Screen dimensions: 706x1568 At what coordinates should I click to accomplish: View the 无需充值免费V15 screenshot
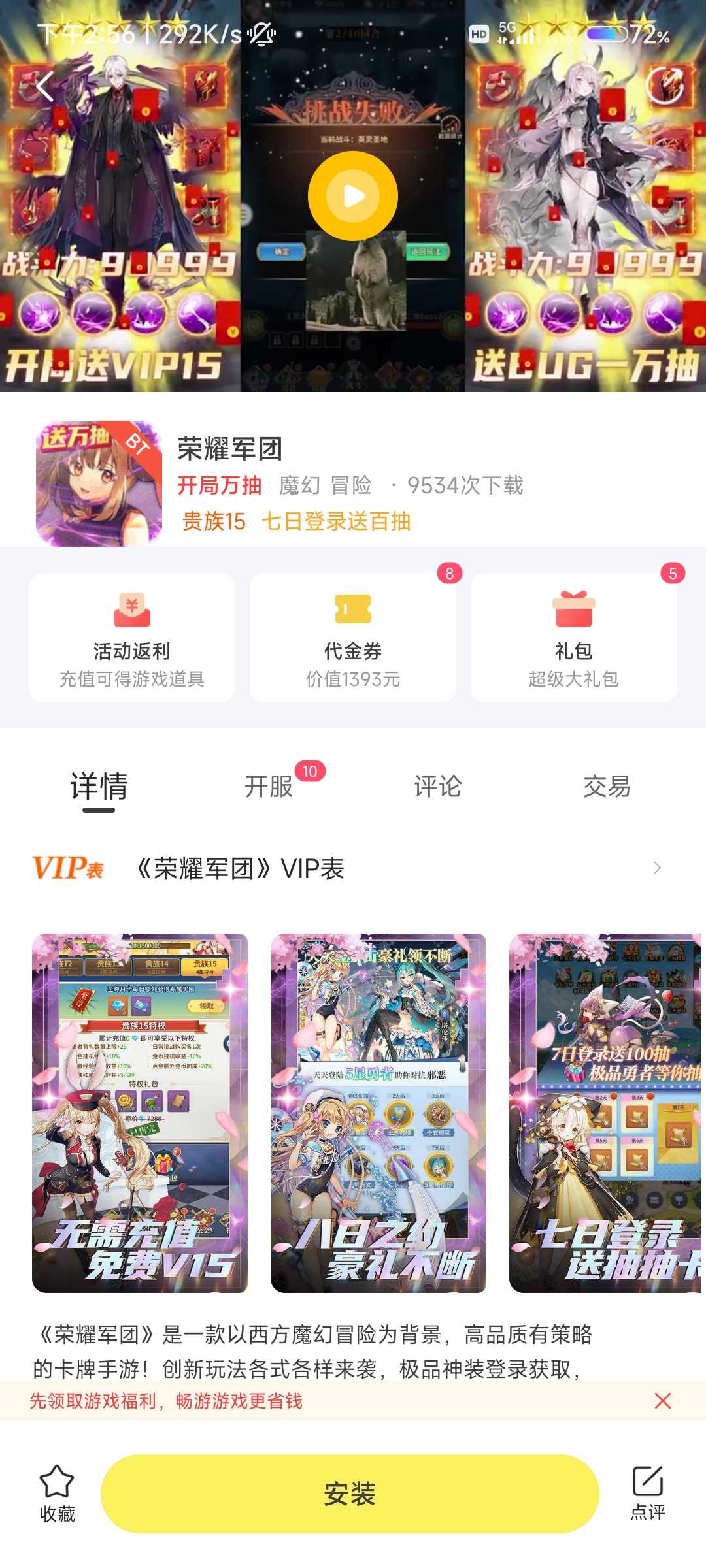140,1113
